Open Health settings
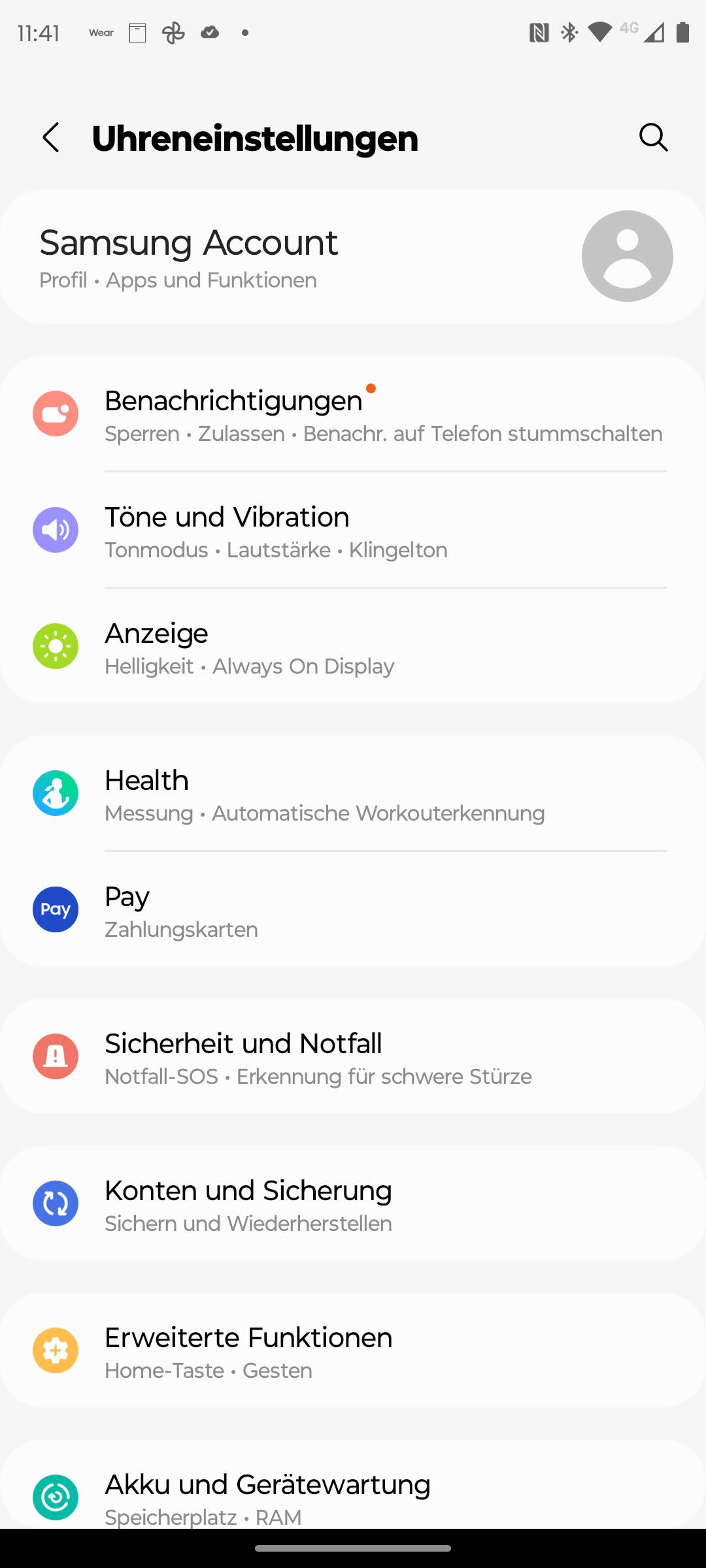The width and height of the screenshot is (706, 1568). 353,794
